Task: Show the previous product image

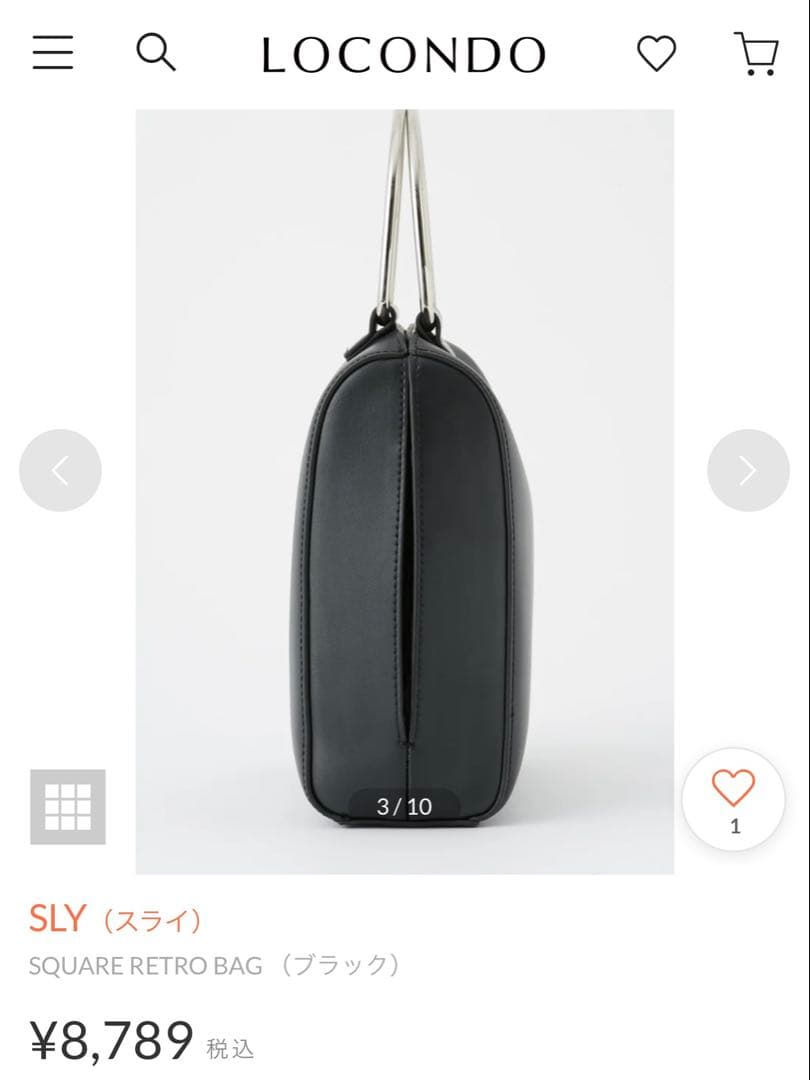Action: coord(61,470)
